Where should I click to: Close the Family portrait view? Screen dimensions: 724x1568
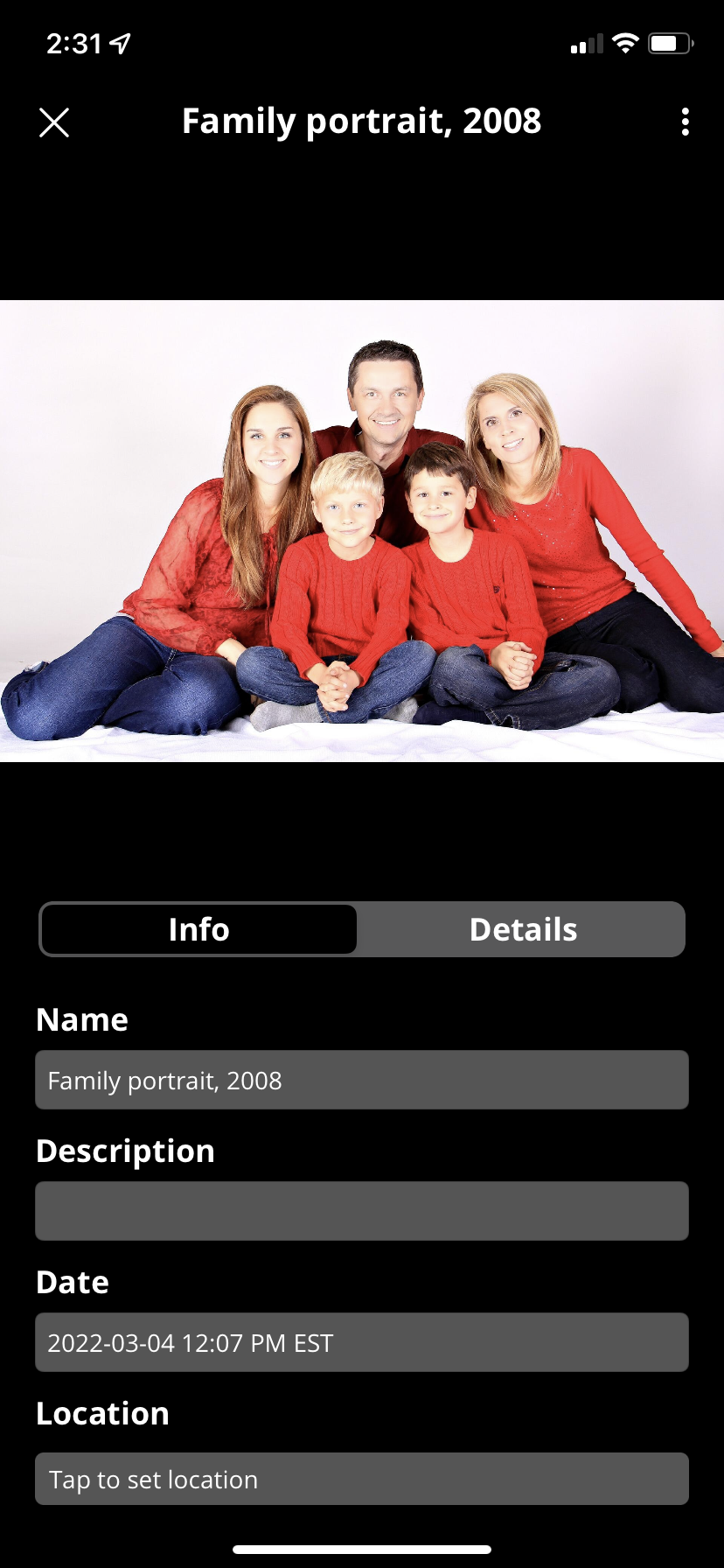pos(54,122)
